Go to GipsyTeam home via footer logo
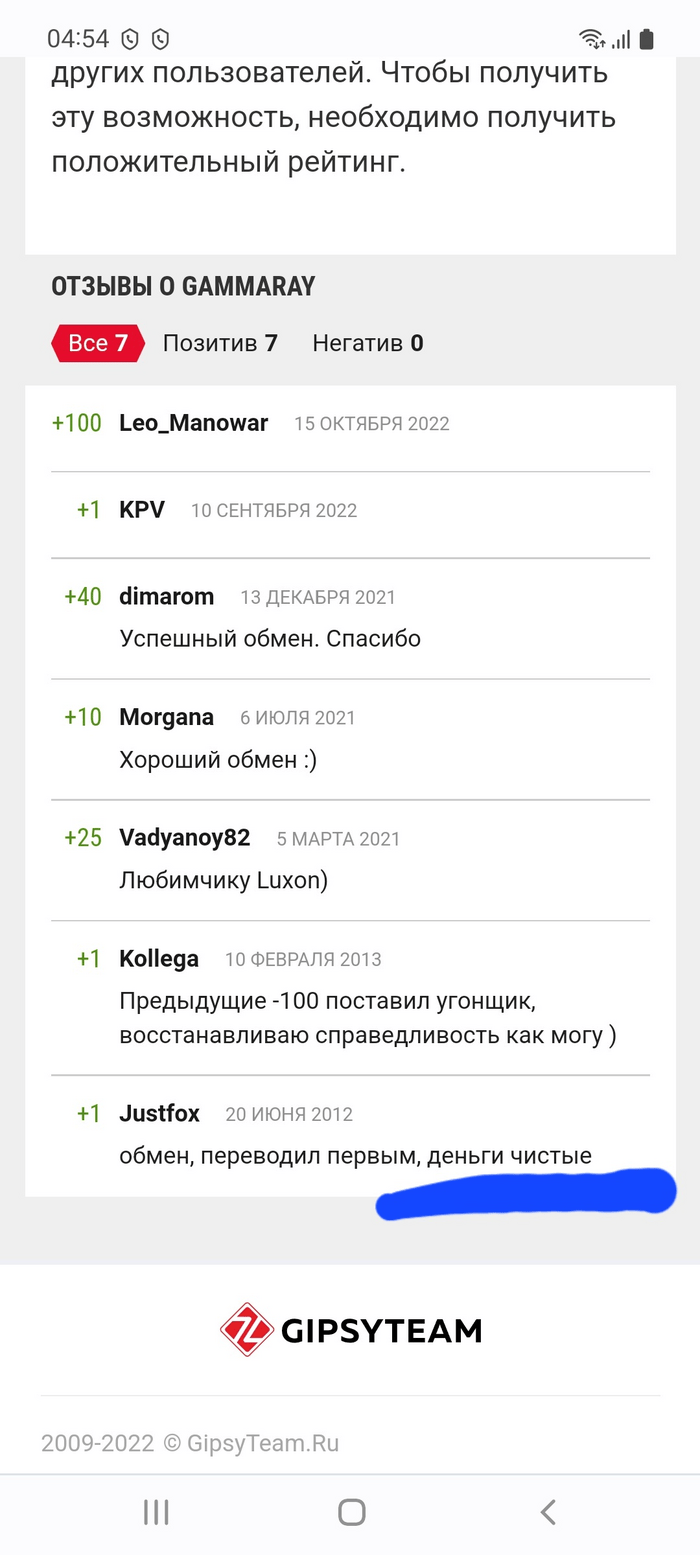This screenshot has height=1555, width=700. click(350, 1330)
